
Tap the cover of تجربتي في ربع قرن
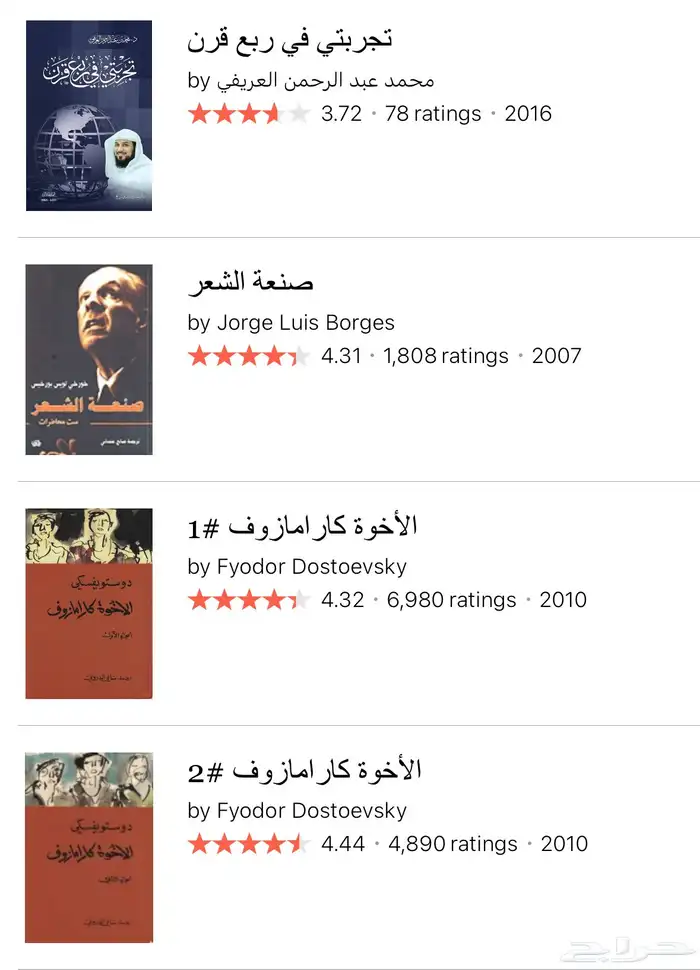pyautogui.click(x=89, y=115)
